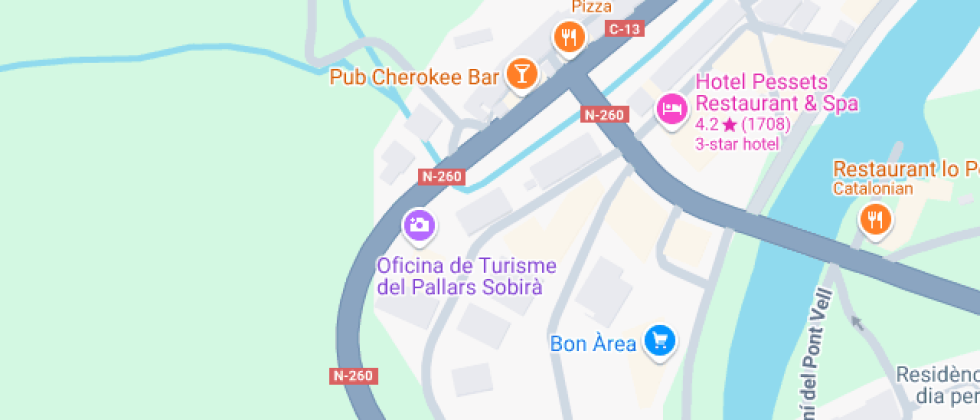Screen dimensions: 980x420
Task: Tap the Oficina de Turisme camera marker
Action: (419, 224)
